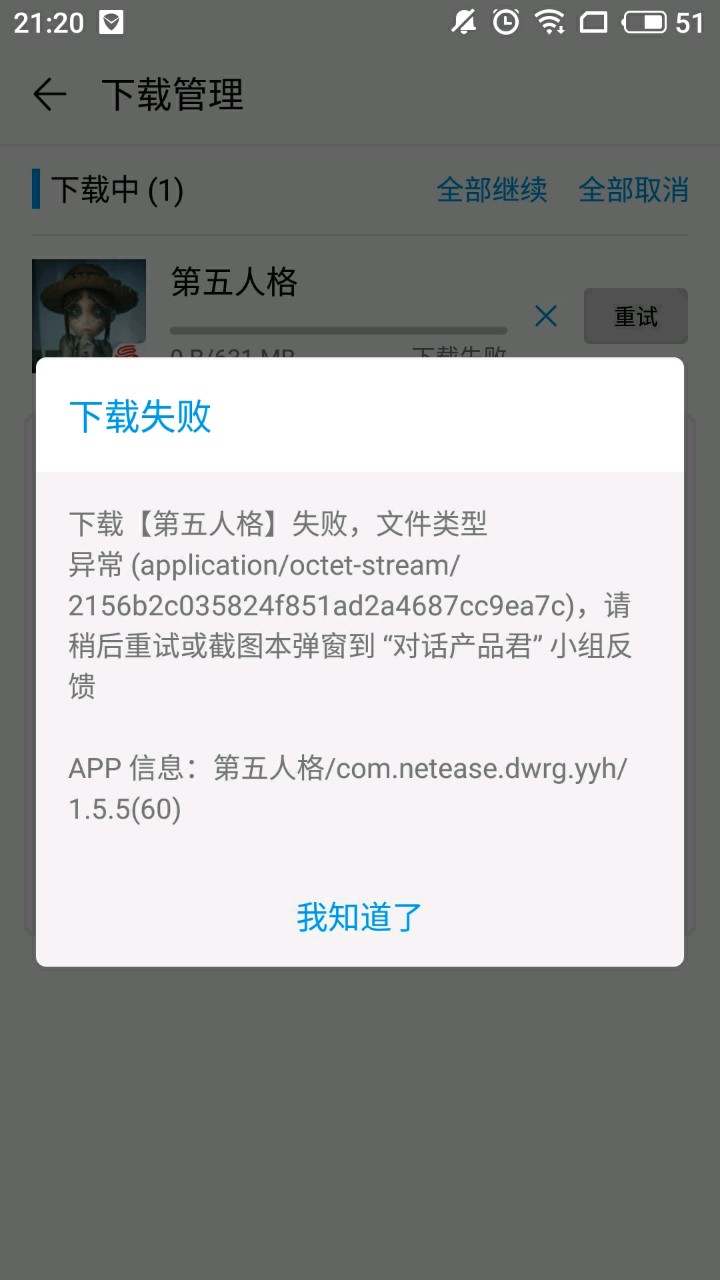Go back from 下载管理 page
The height and width of the screenshot is (1280, 720).
49,95
